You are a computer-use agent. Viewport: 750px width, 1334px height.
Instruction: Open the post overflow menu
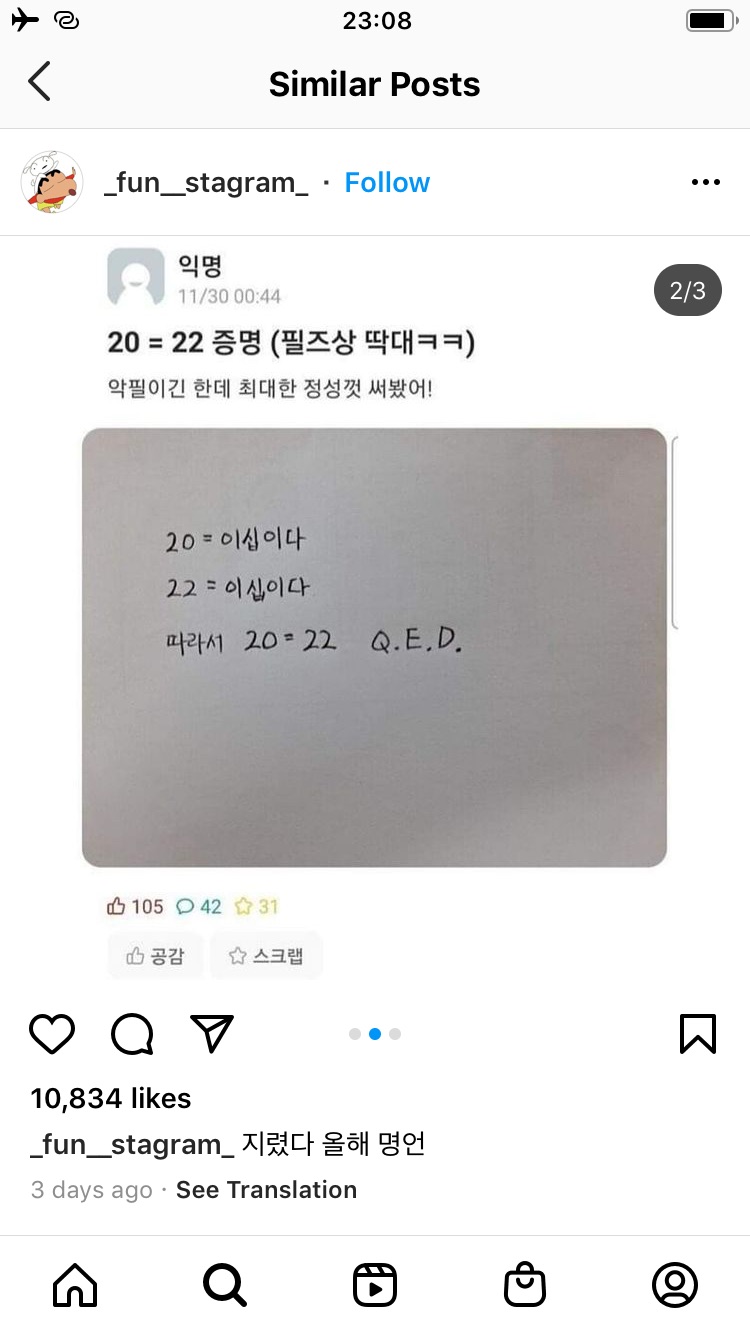tap(705, 182)
